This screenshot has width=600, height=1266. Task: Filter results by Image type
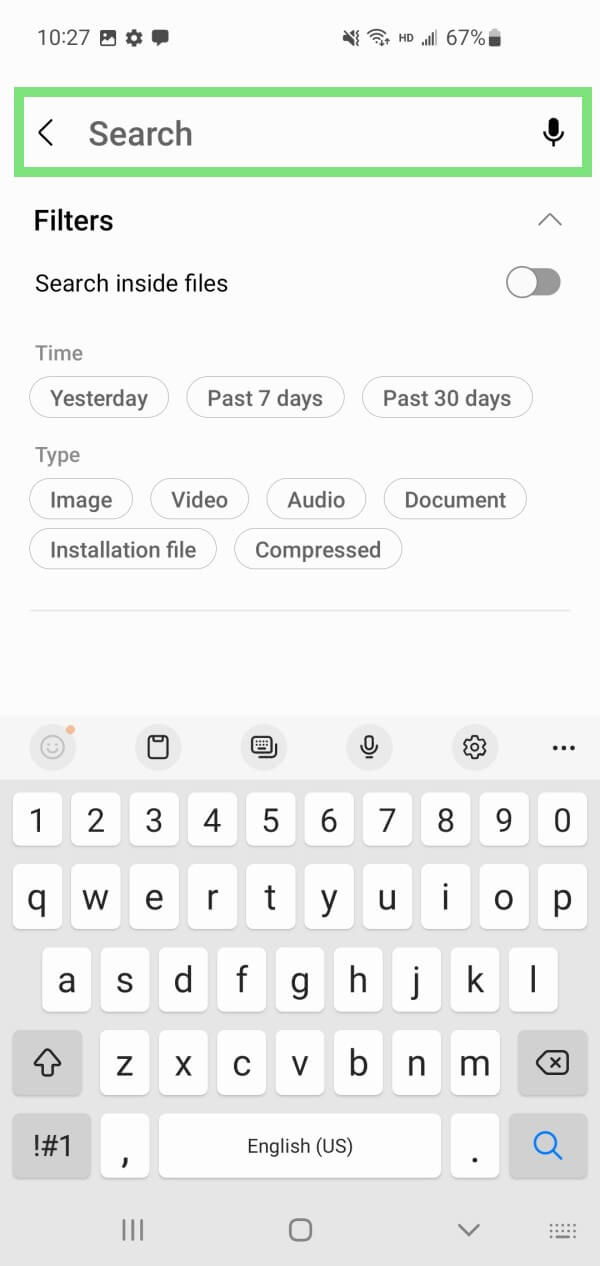(x=81, y=500)
